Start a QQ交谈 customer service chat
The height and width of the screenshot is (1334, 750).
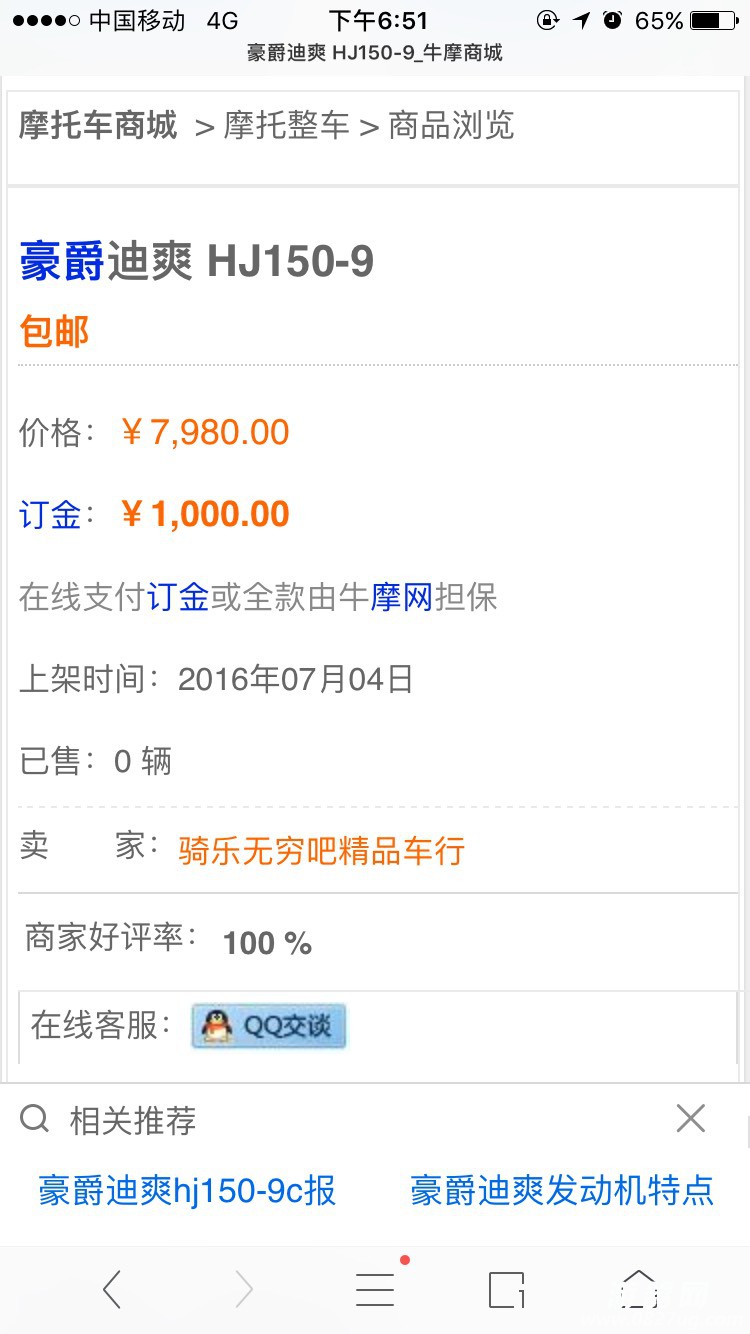pos(268,1026)
